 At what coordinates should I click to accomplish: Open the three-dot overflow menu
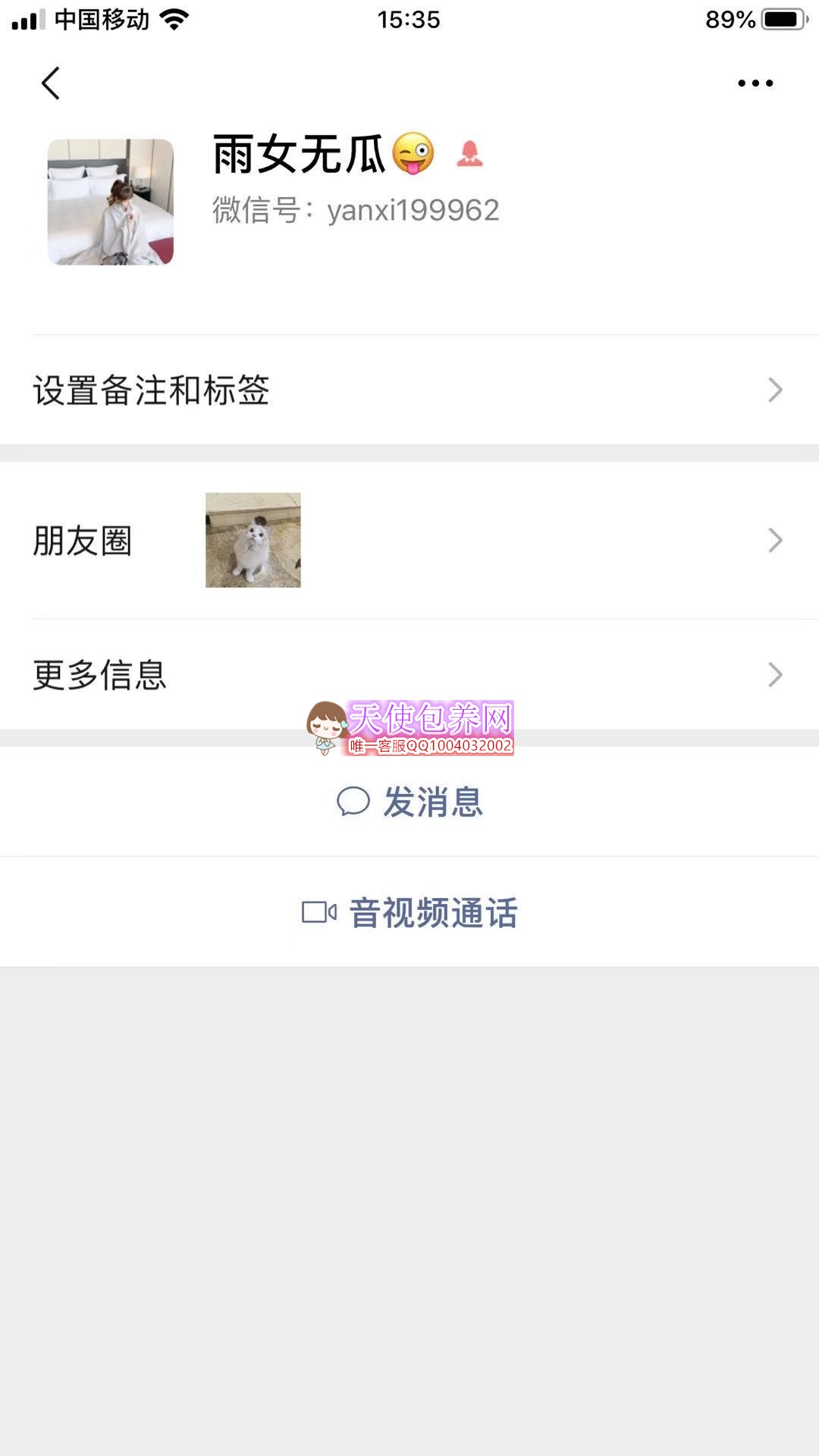pyautogui.click(x=755, y=83)
